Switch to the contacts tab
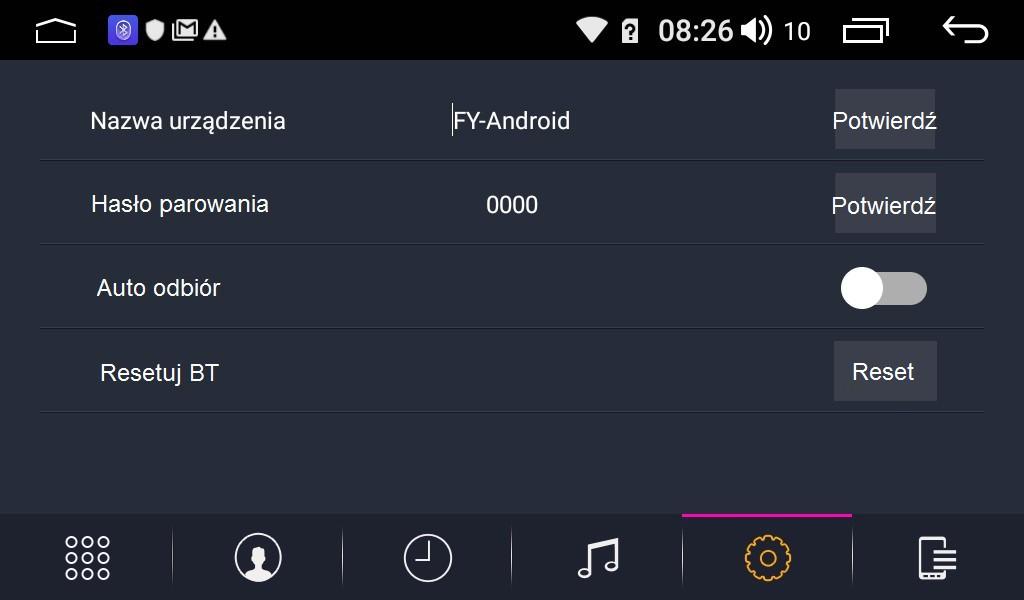1024x600 pixels. coord(258,558)
